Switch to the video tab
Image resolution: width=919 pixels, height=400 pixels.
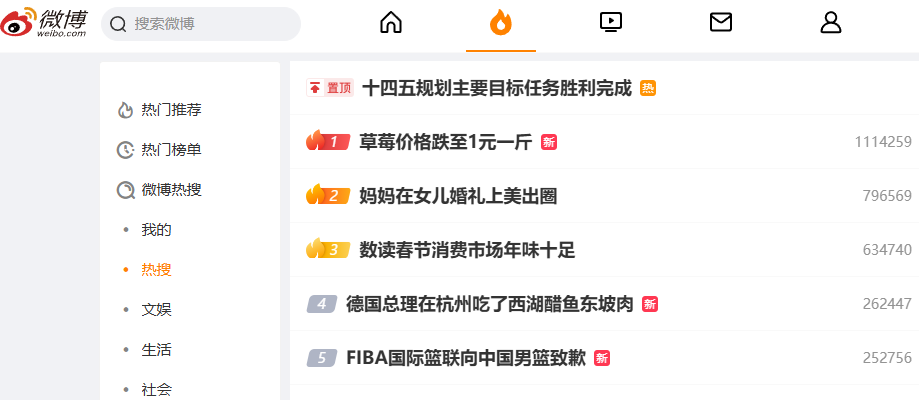click(x=611, y=23)
